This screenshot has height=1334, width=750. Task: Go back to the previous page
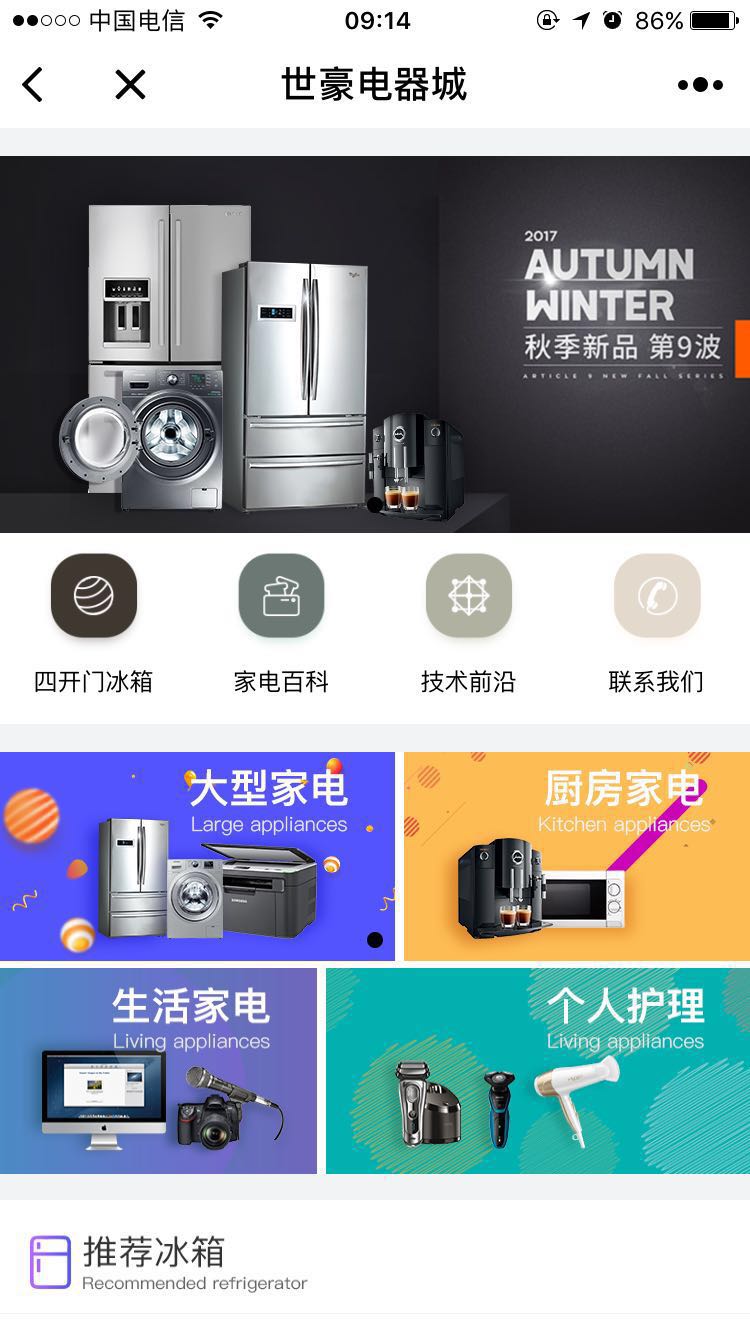33,85
